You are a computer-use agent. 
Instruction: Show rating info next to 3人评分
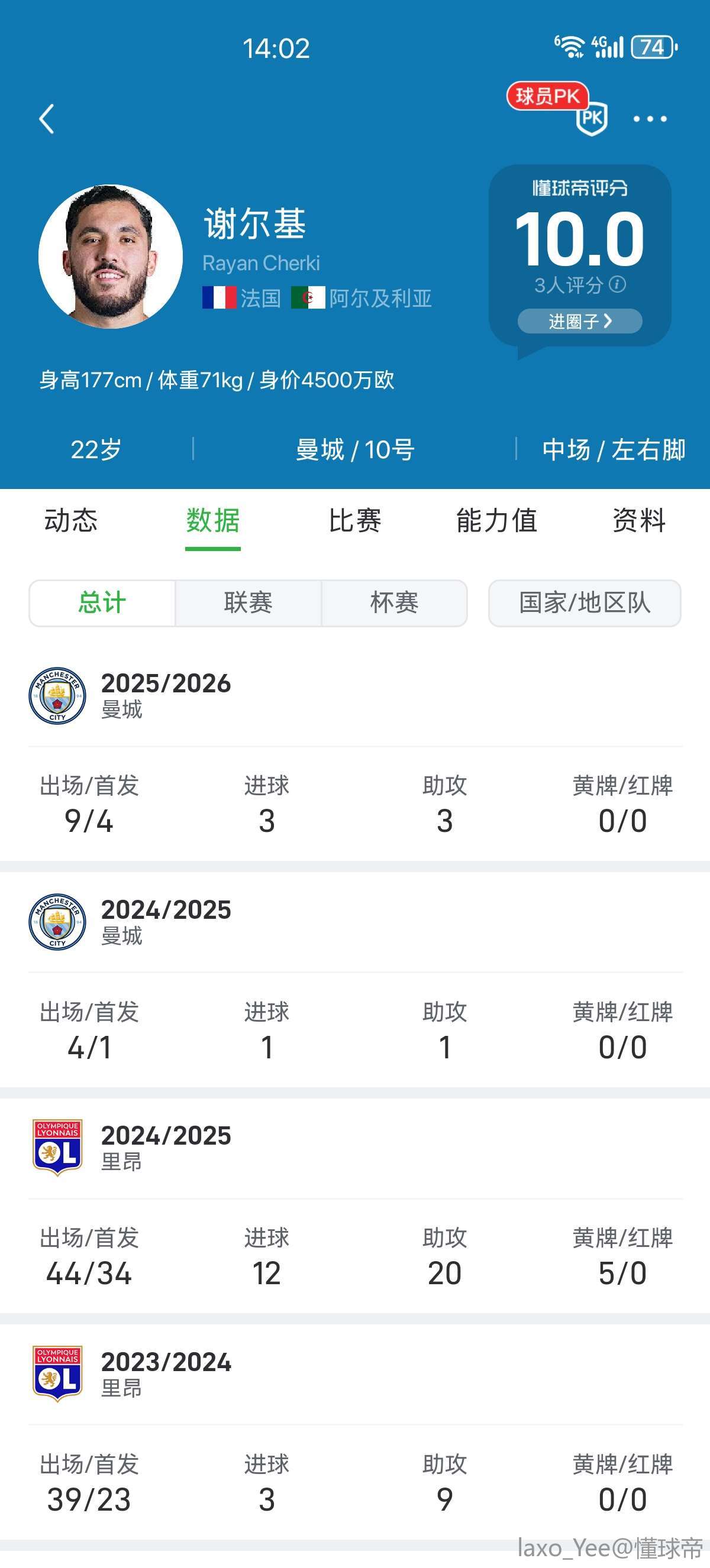618,284
